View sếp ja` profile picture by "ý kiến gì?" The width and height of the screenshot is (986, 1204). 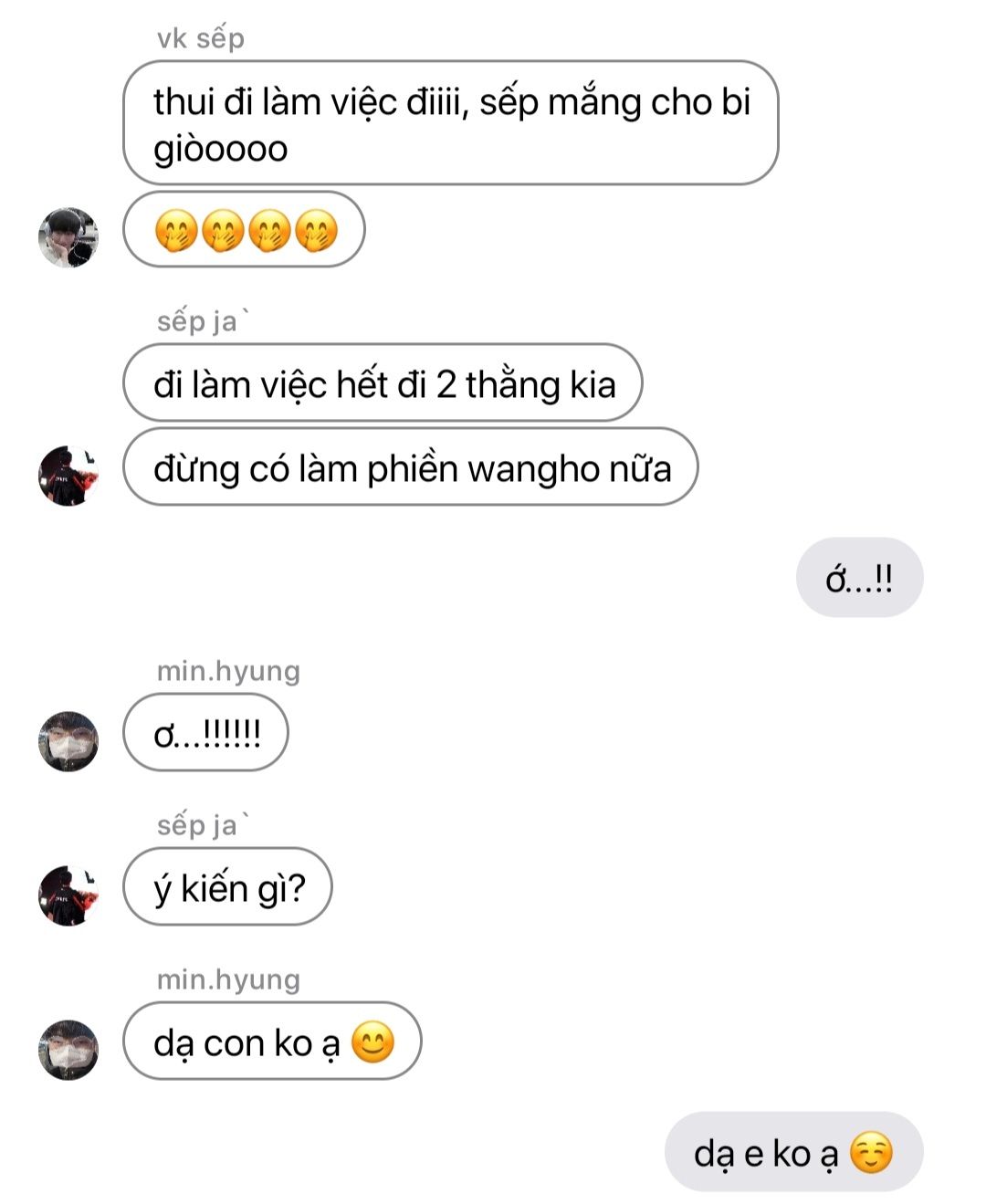(x=68, y=895)
